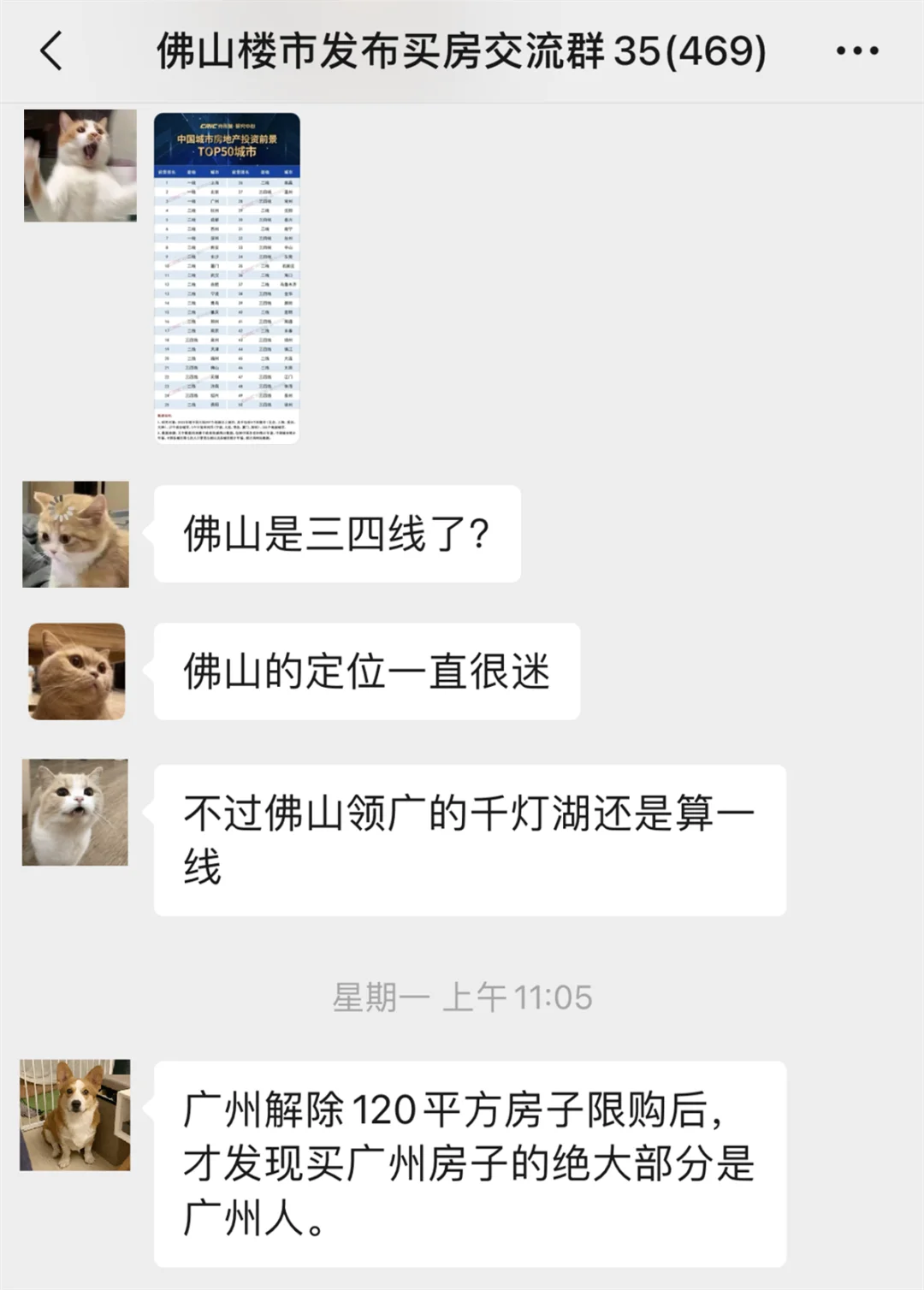Image resolution: width=924 pixels, height=1290 pixels.
Task: Open the TOP50城市 ranking image
Action: click(227, 278)
